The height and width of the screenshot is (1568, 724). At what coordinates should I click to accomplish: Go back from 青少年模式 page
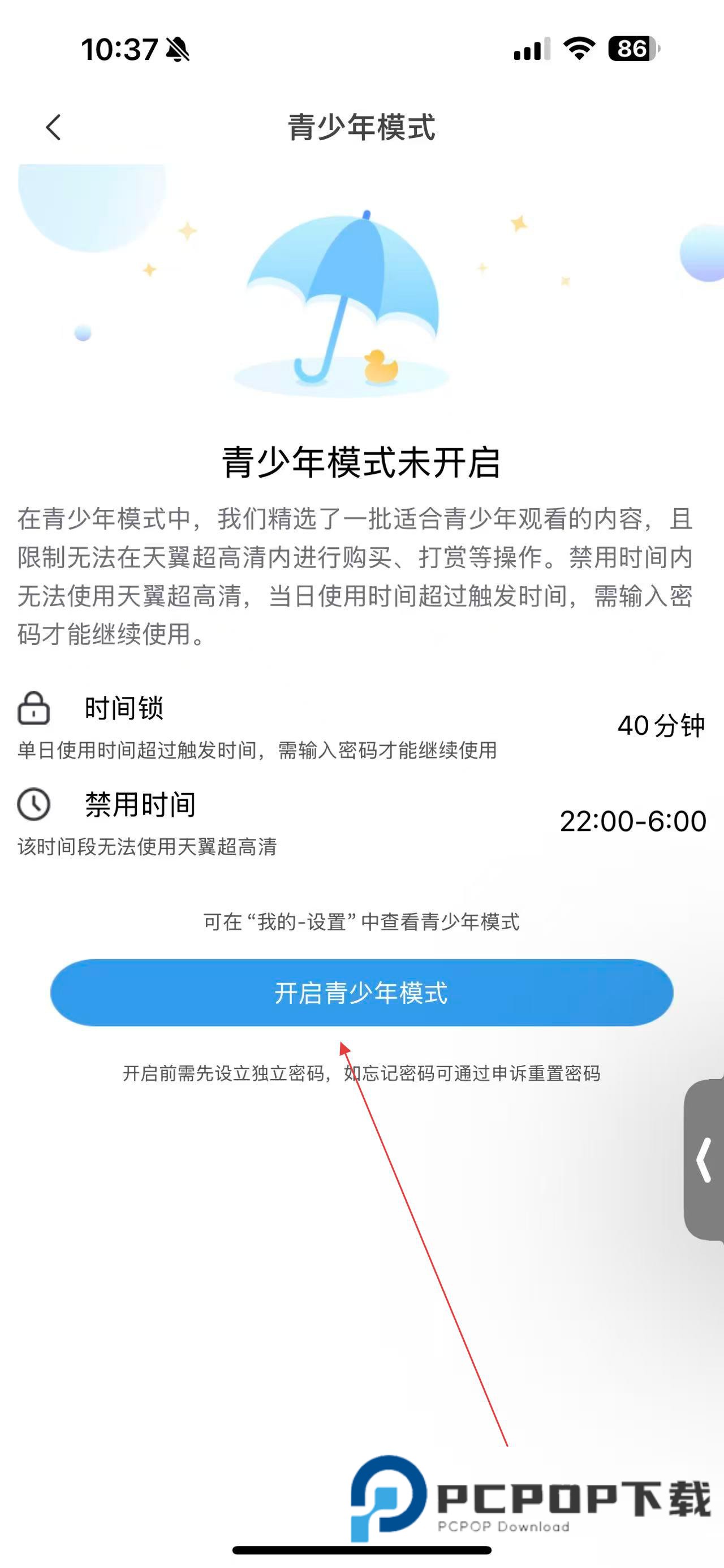(x=54, y=127)
